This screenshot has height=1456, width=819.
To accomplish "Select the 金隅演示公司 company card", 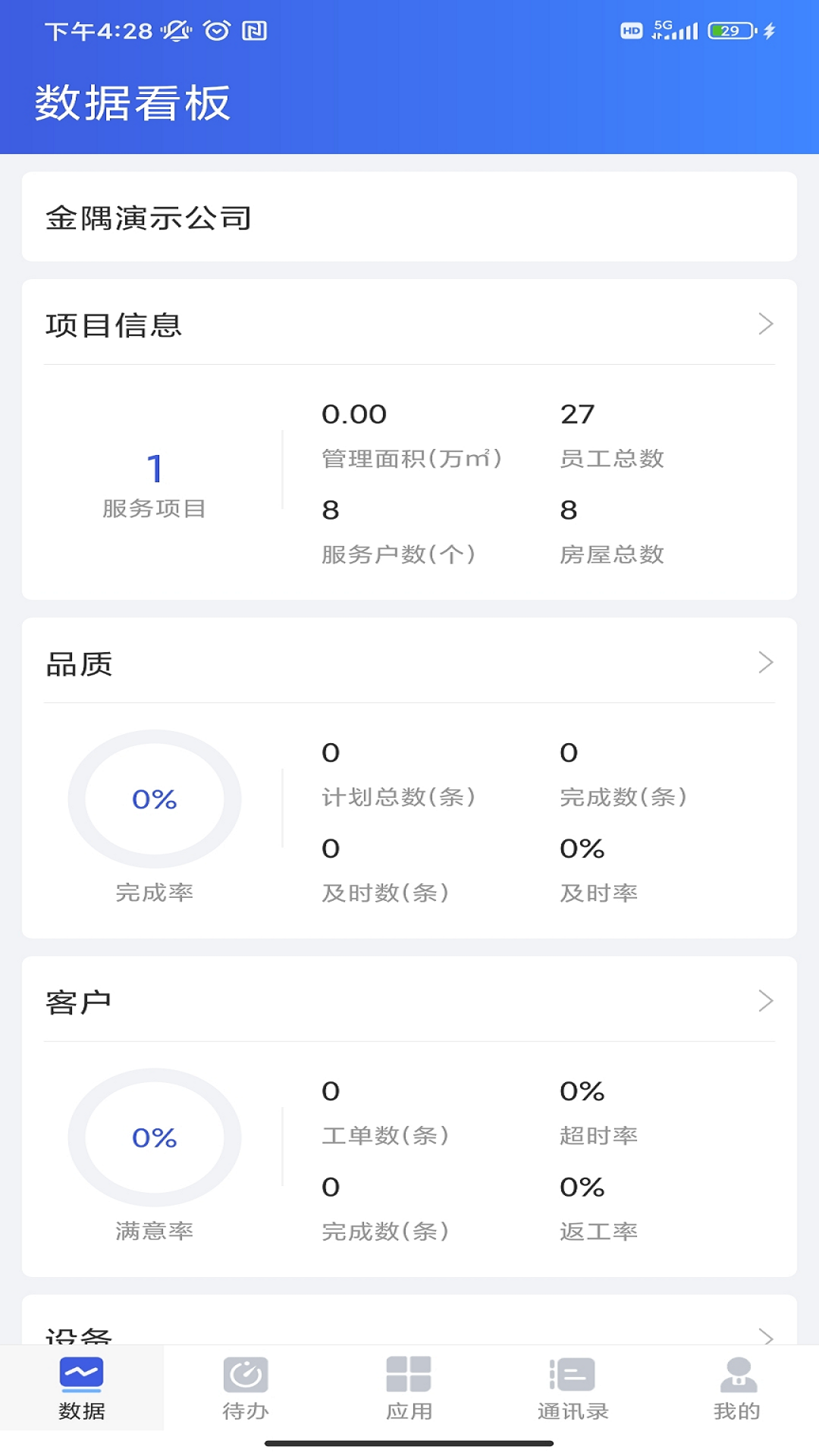I will point(409,218).
